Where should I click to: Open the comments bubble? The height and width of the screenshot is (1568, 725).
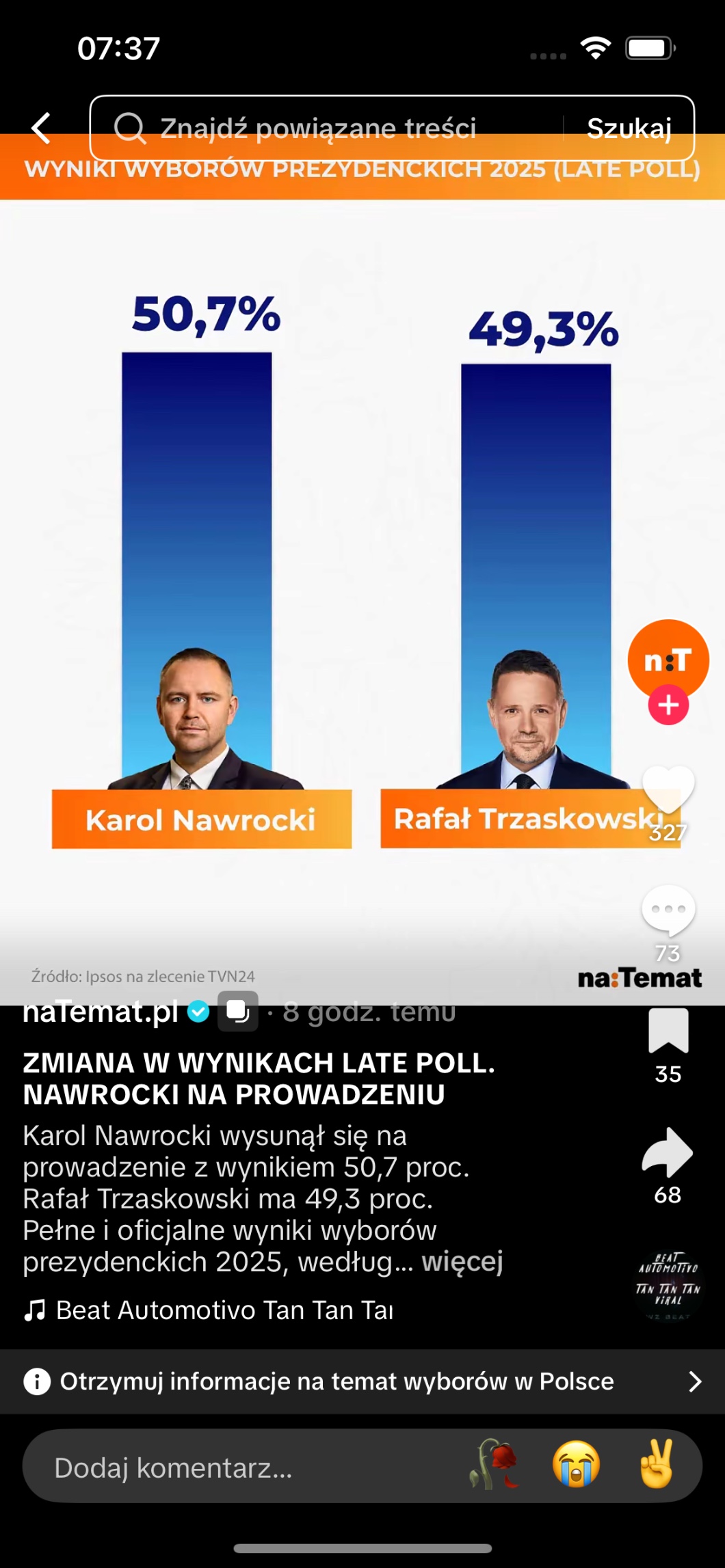coord(668,910)
